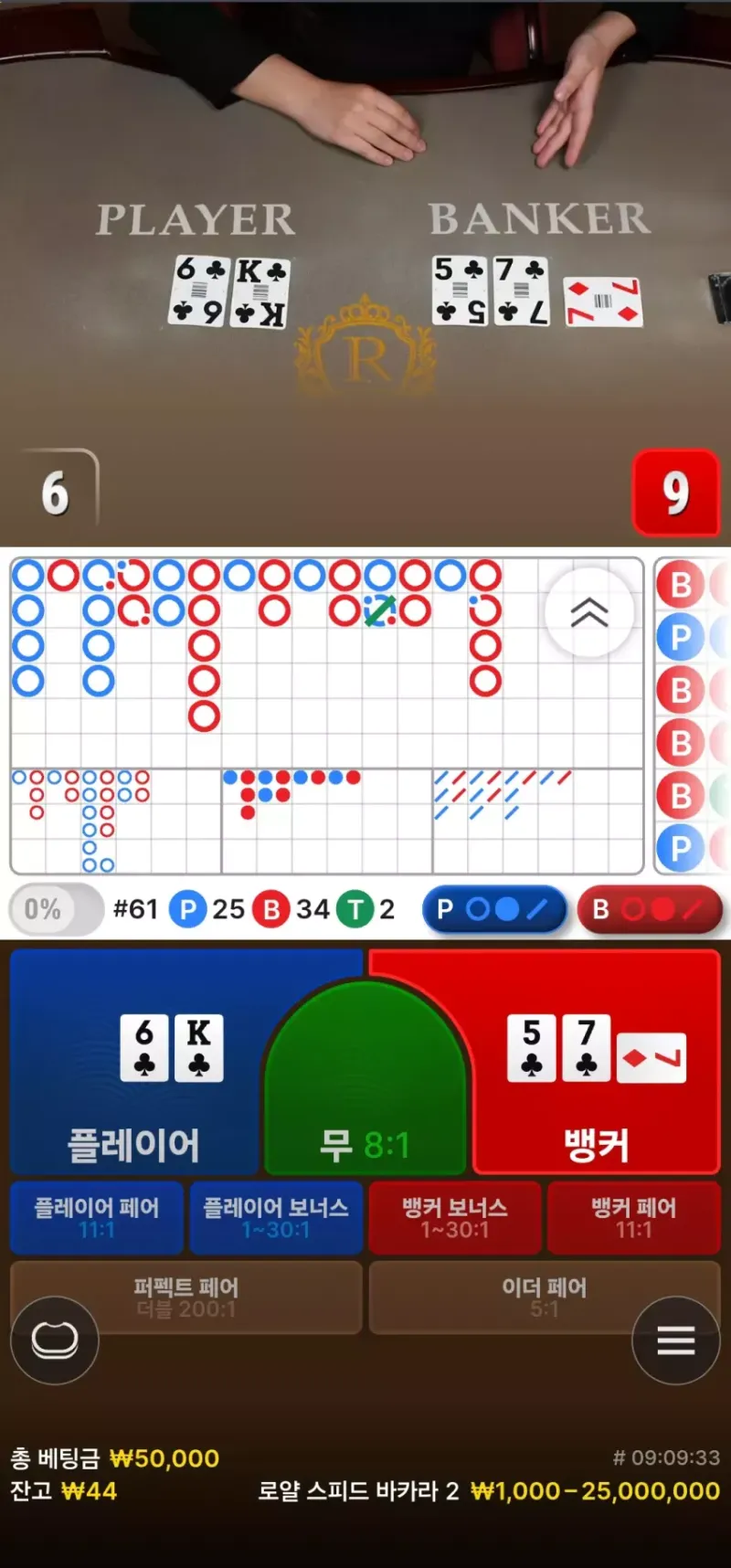Image resolution: width=731 pixels, height=1568 pixels.
Task: Place a 뱅커 페어 side bet
Action: (633, 1218)
